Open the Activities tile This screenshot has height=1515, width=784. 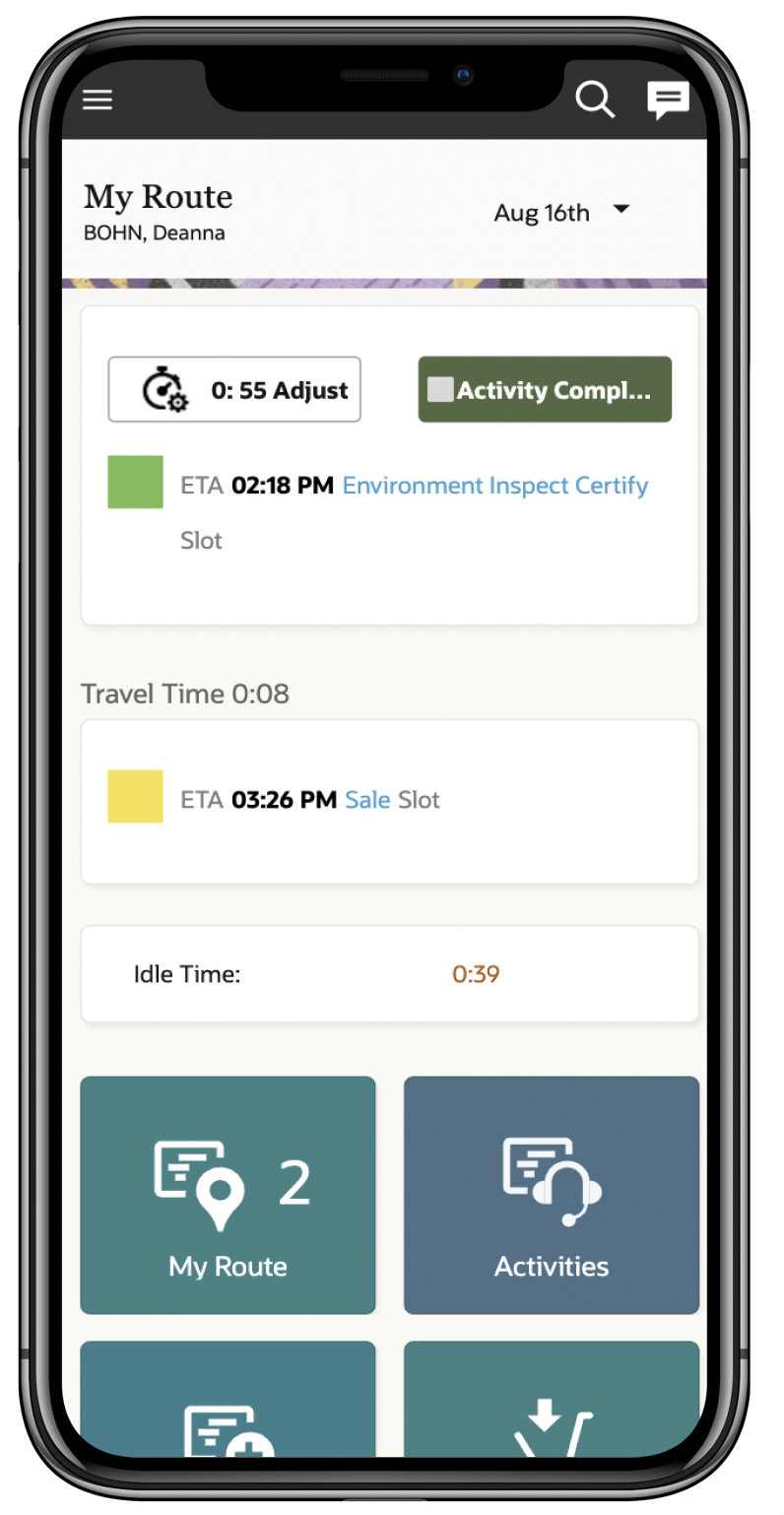coord(552,1195)
